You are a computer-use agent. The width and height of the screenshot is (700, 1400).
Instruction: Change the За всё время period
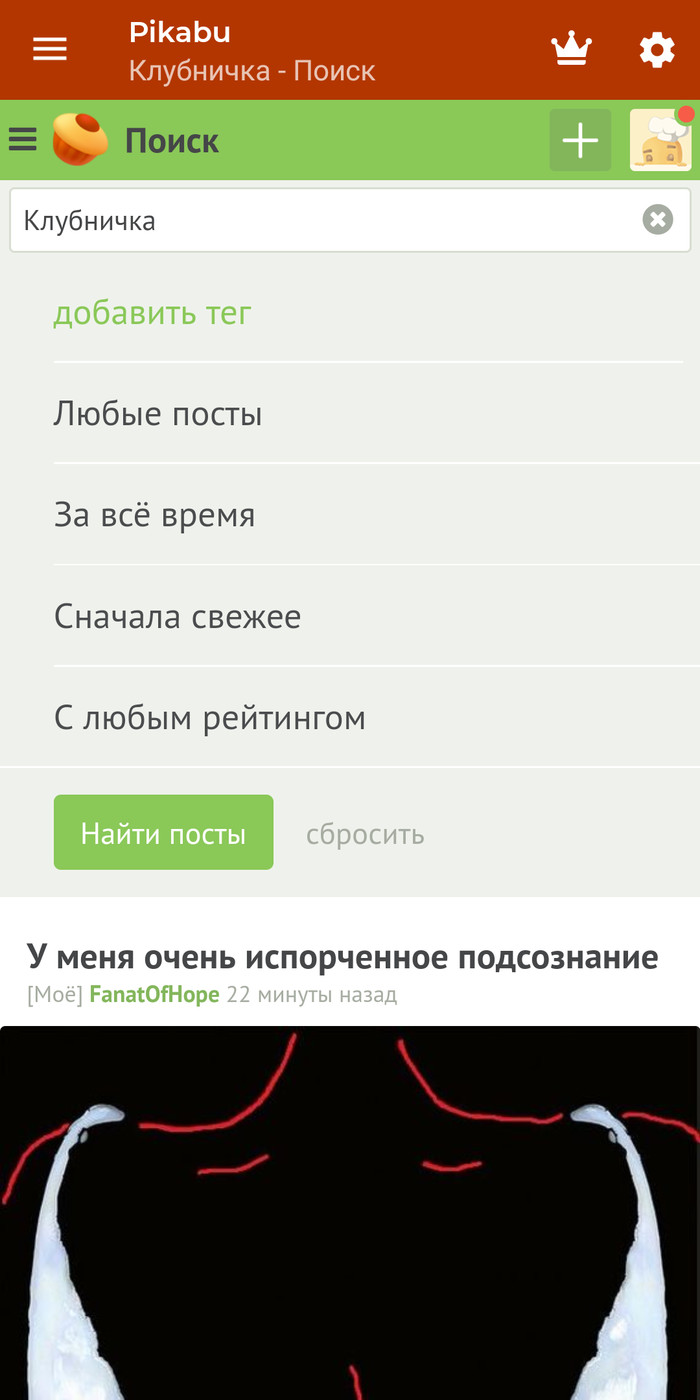click(154, 515)
